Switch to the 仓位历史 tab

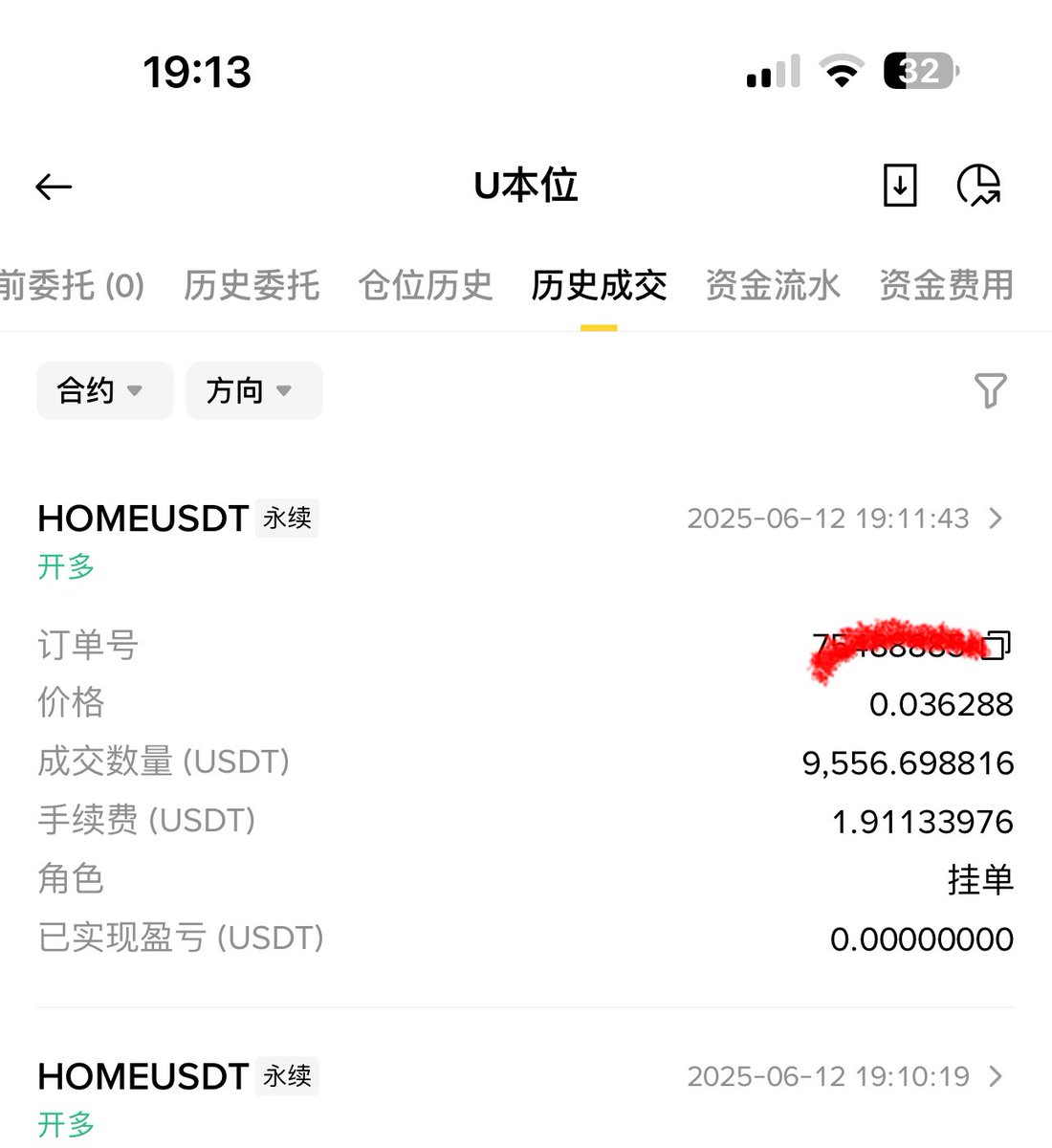(x=426, y=285)
